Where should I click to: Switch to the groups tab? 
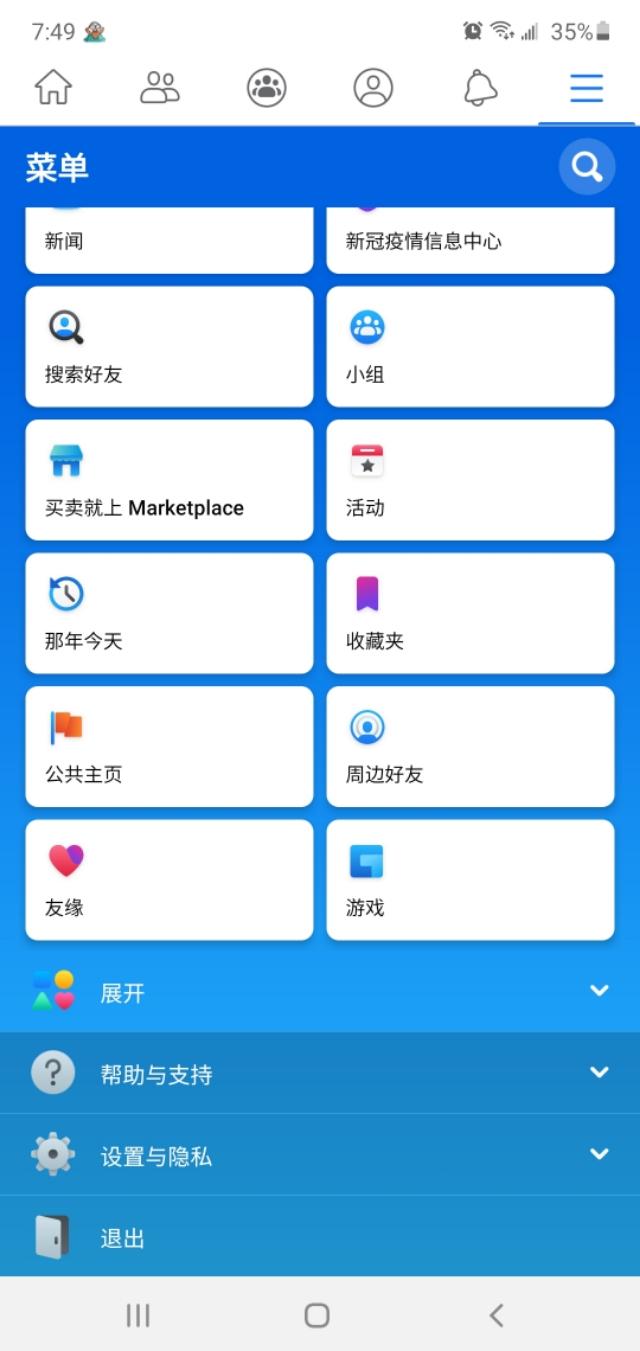[266, 88]
